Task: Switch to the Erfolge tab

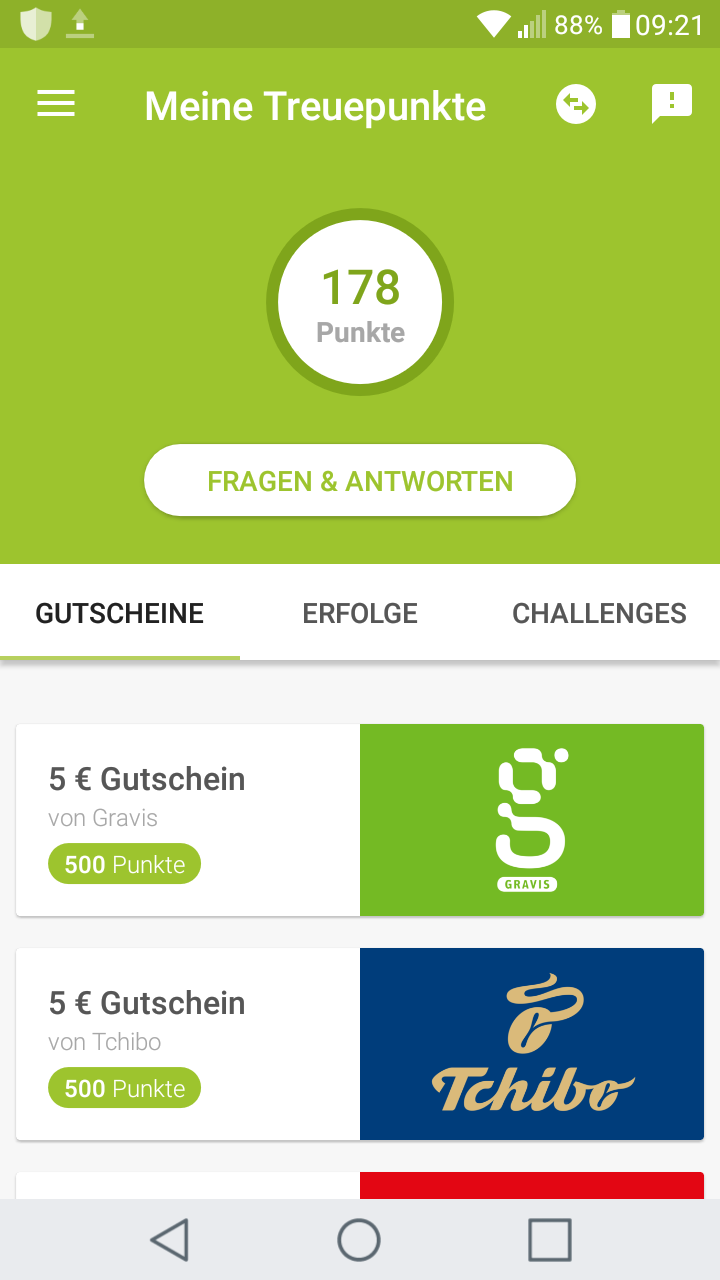Action: coord(360,613)
